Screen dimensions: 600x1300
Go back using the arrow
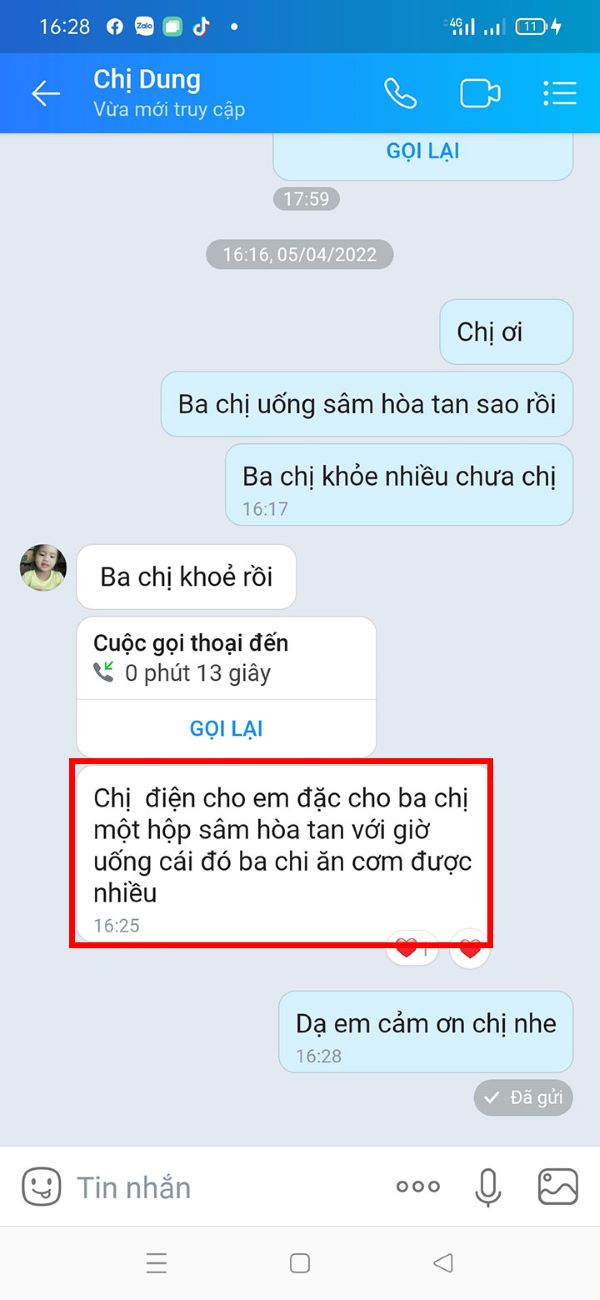pos(46,94)
